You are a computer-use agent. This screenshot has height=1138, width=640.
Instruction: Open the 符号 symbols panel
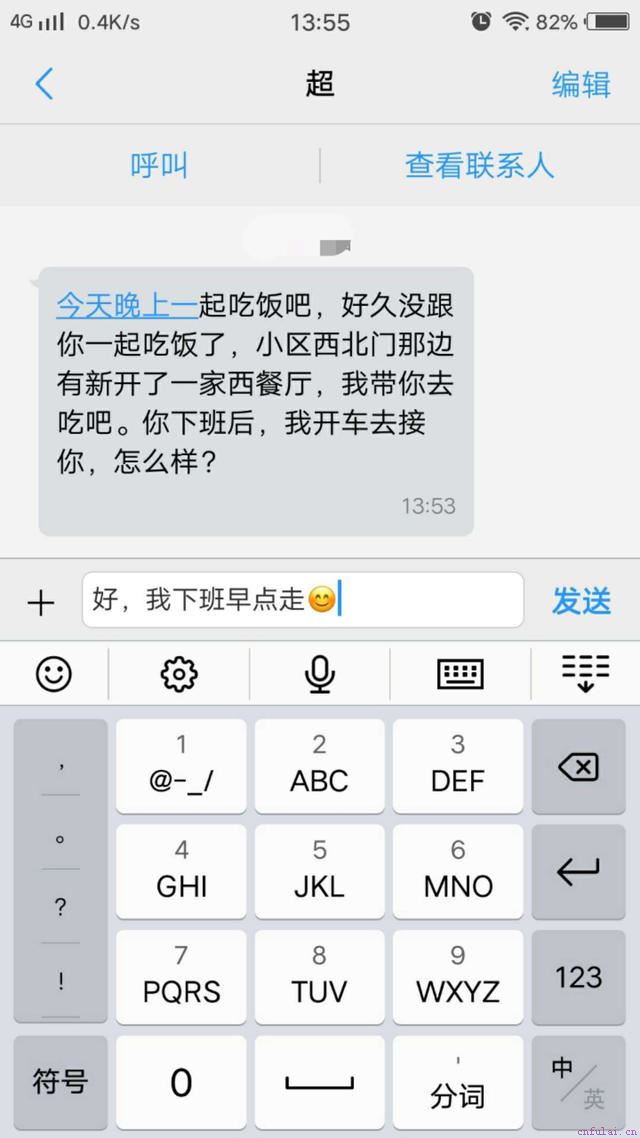click(x=60, y=1081)
